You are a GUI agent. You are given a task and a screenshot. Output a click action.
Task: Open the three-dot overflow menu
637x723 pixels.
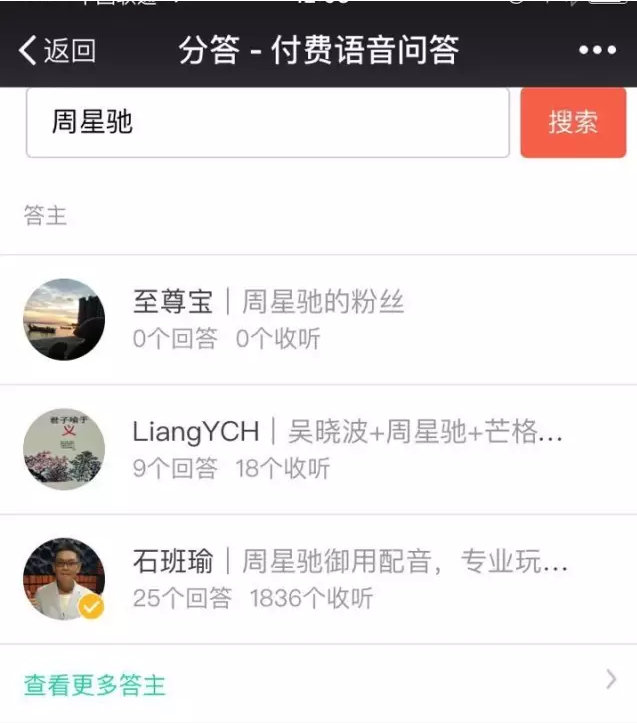tap(597, 50)
